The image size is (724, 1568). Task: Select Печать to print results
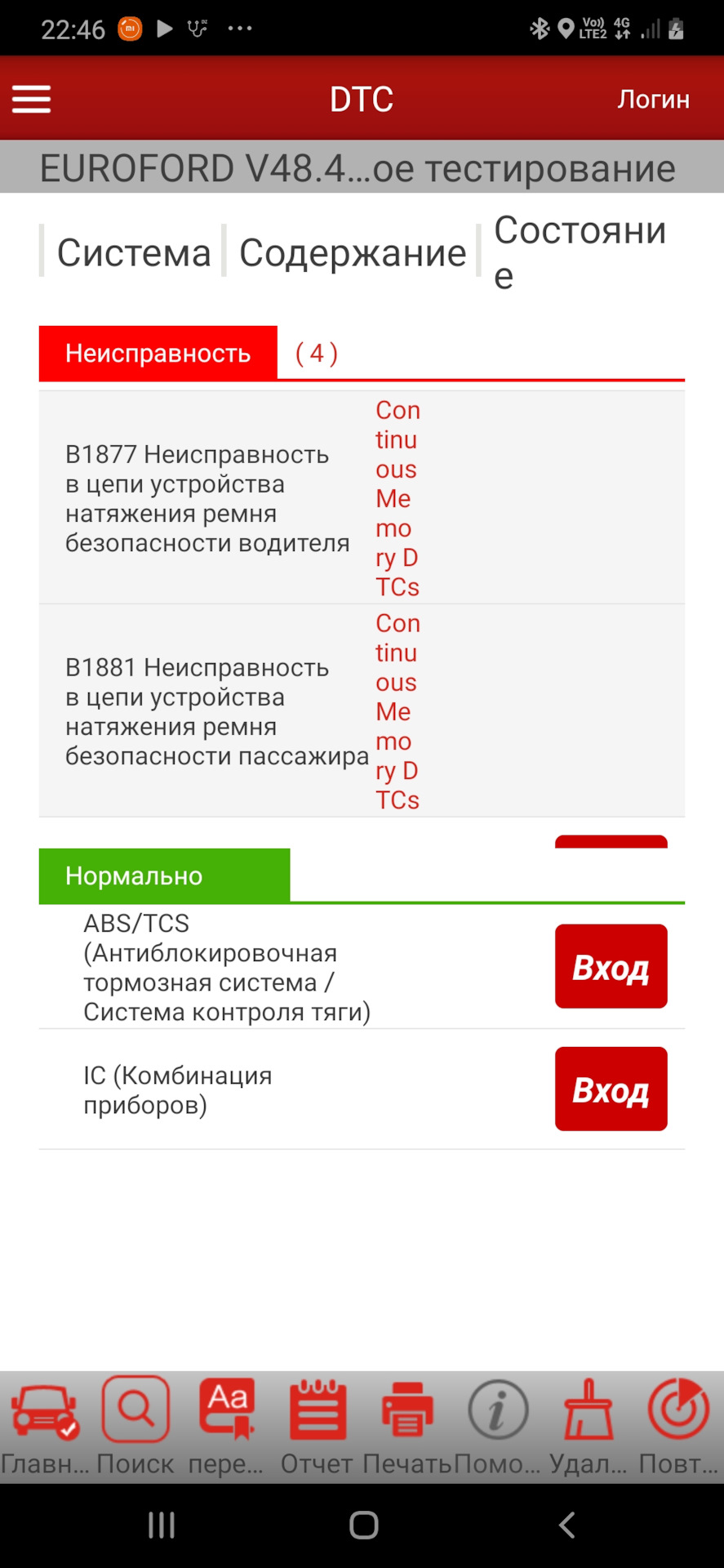407,1427
